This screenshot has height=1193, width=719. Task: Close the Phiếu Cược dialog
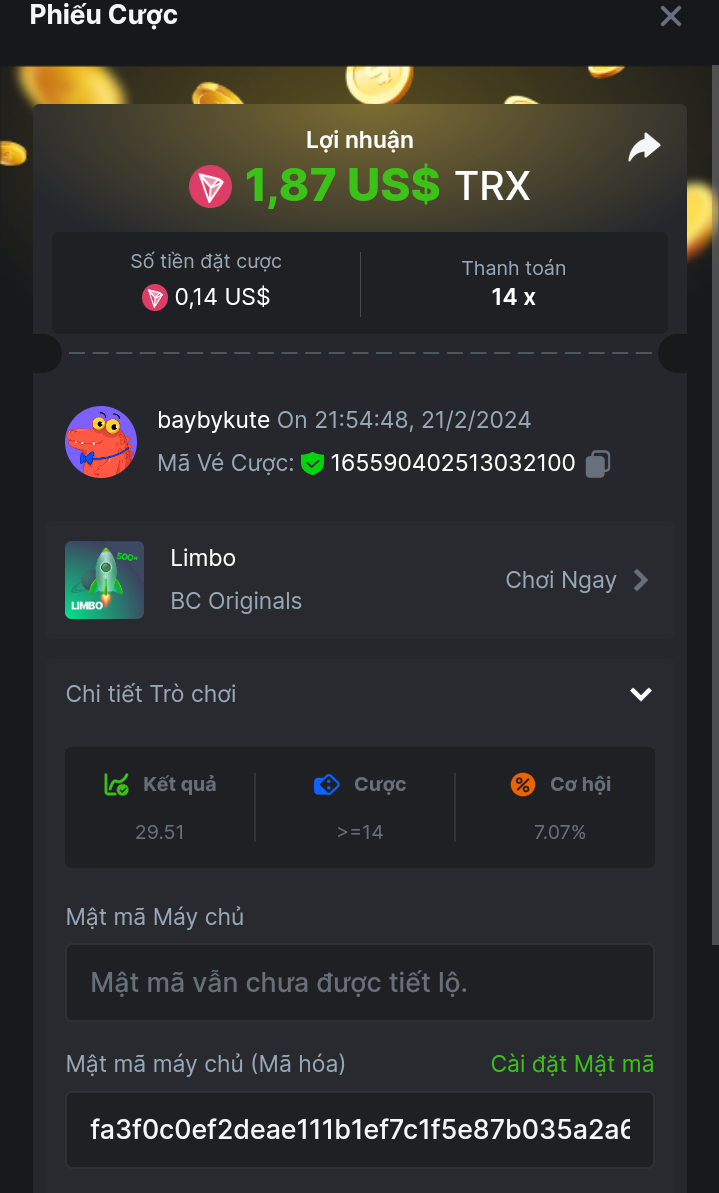(x=670, y=17)
